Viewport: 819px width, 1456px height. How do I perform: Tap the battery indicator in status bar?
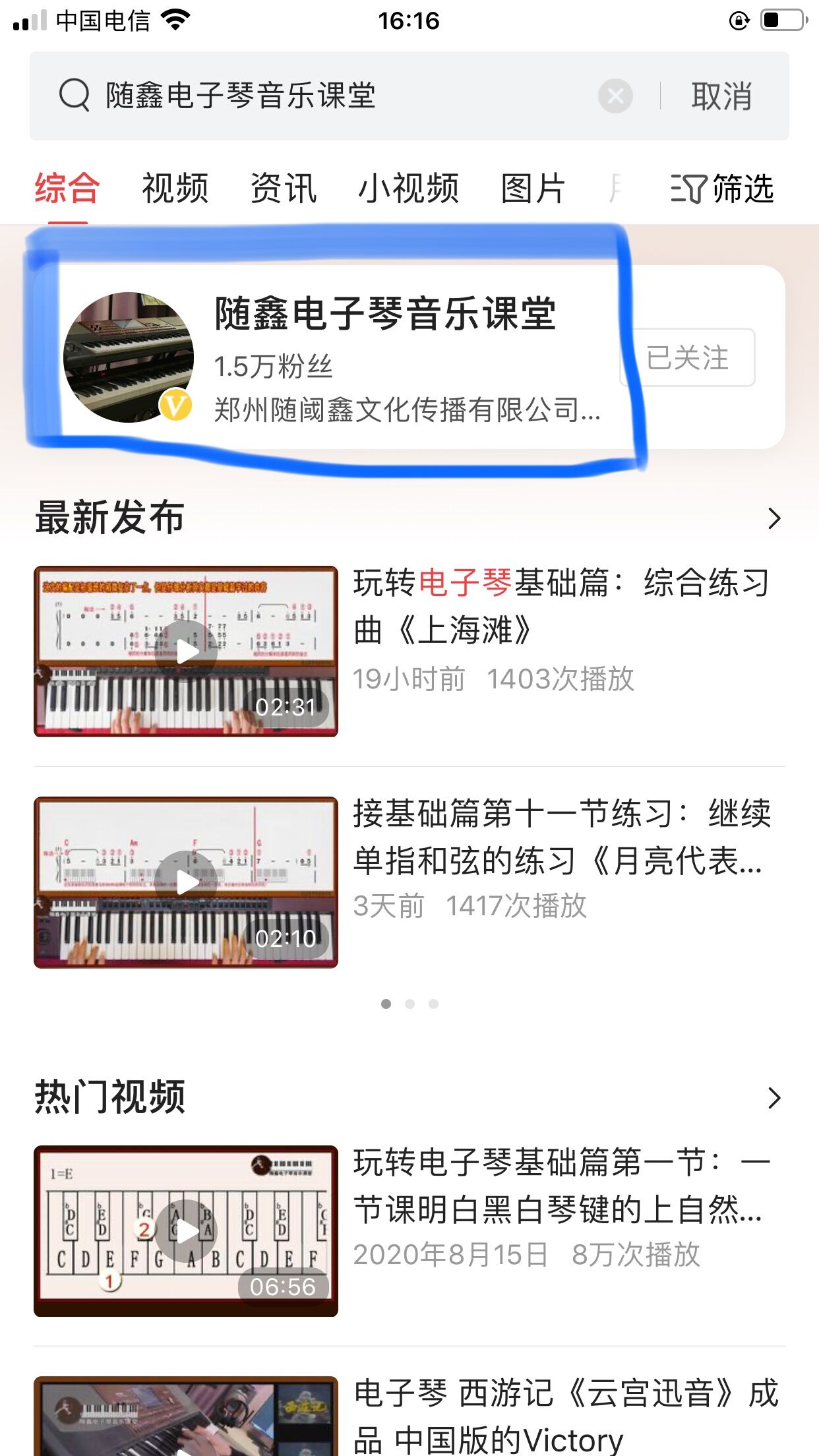(x=781, y=19)
